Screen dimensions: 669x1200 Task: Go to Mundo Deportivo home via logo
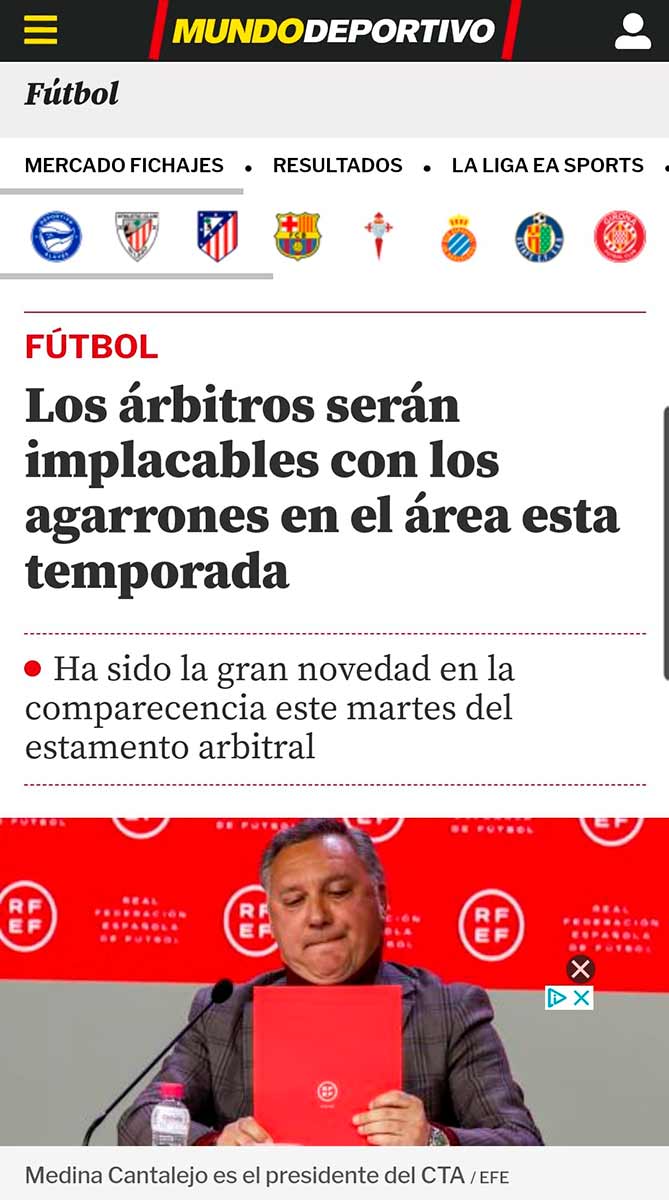tap(333, 30)
